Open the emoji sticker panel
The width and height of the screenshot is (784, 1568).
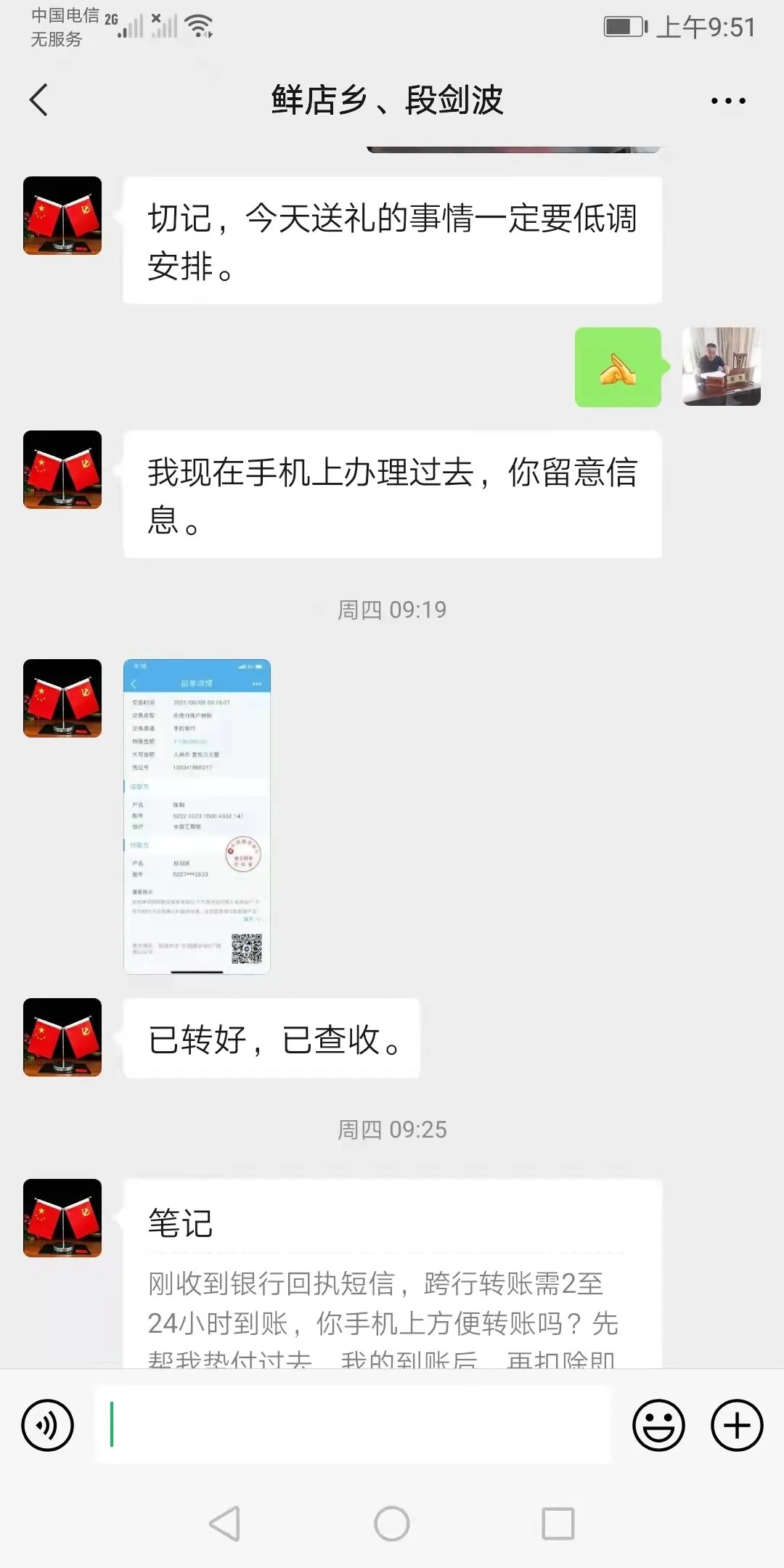(658, 1426)
